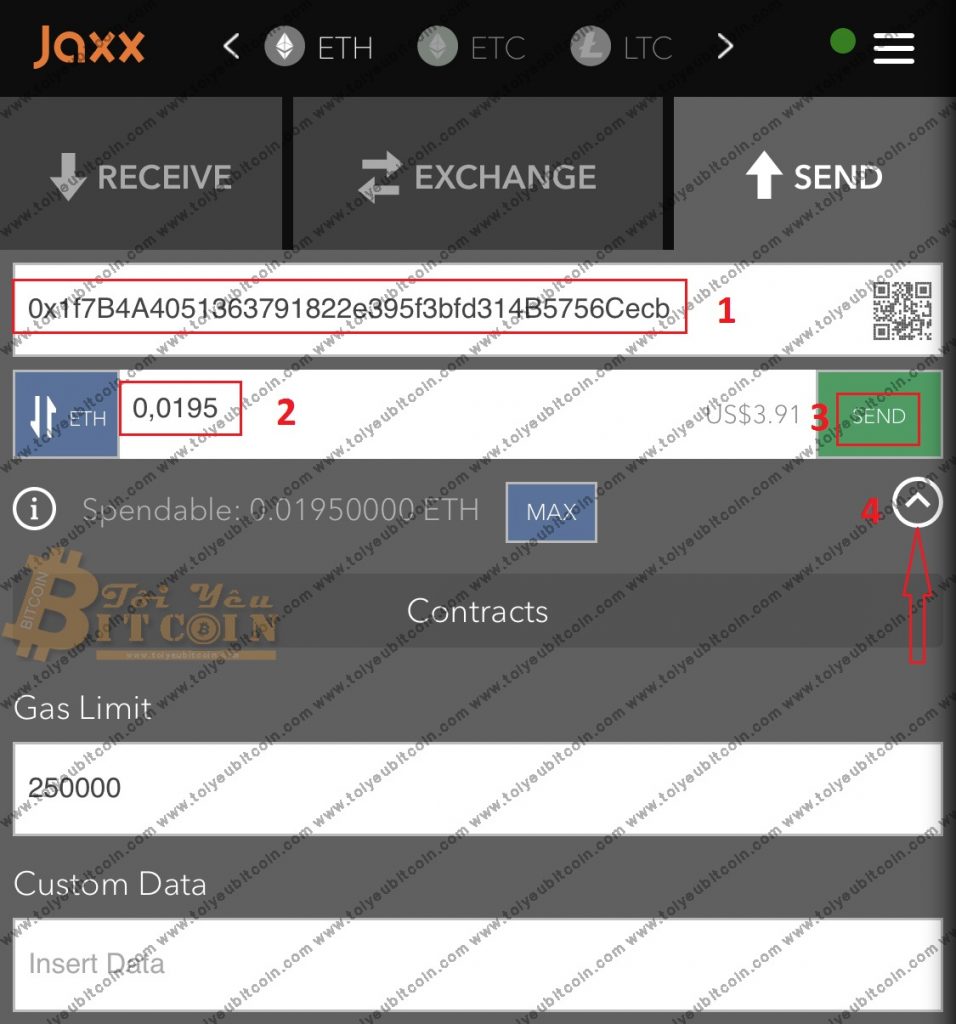956x1024 pixels.
Task: Collapse advanced options with the chevron
Action: [x=917, y=503]
